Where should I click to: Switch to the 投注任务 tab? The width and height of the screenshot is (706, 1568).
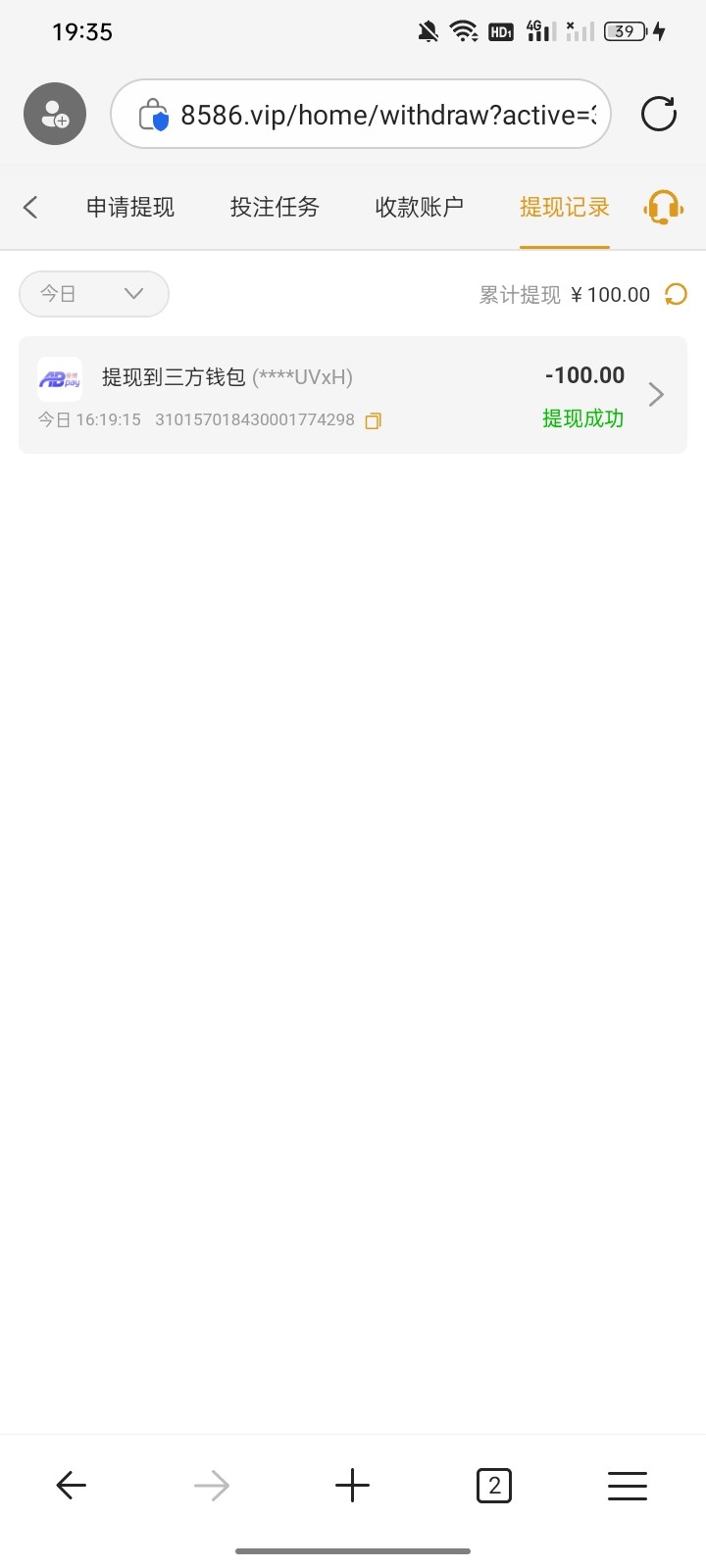click(x=275, y=207)
